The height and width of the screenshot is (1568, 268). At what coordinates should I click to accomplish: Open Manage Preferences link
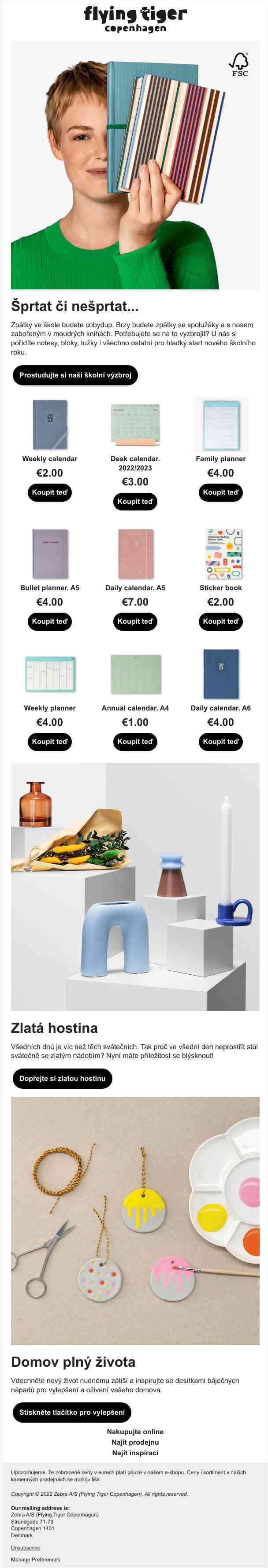point(35,1560)
